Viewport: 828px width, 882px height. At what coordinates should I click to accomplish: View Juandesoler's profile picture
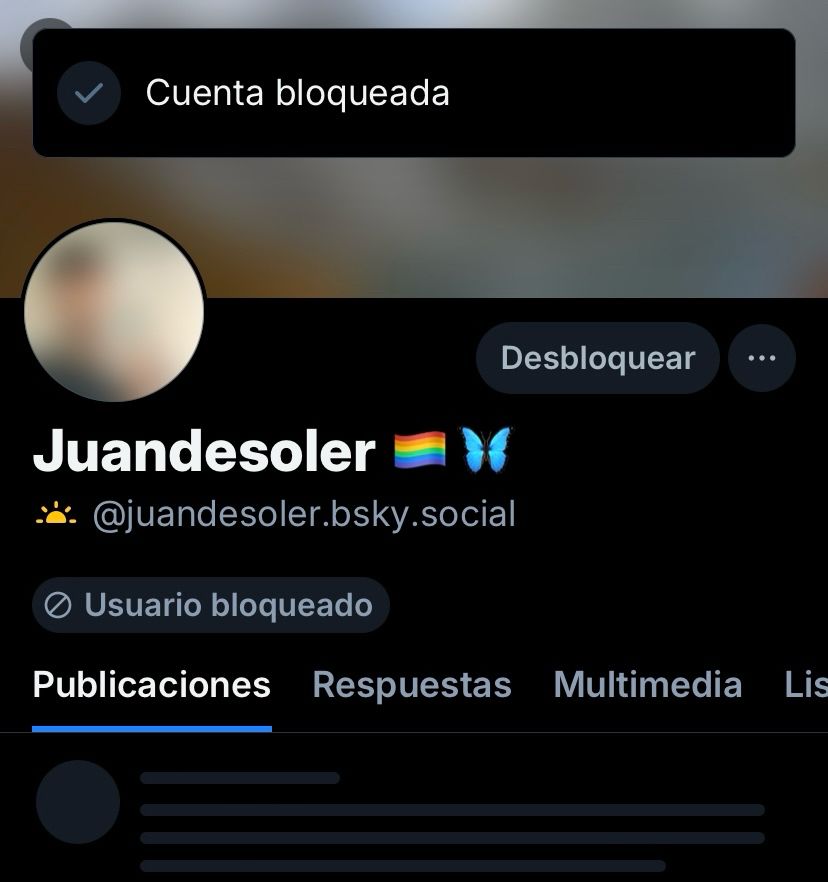pyautogui.click(x=113, y=312)
